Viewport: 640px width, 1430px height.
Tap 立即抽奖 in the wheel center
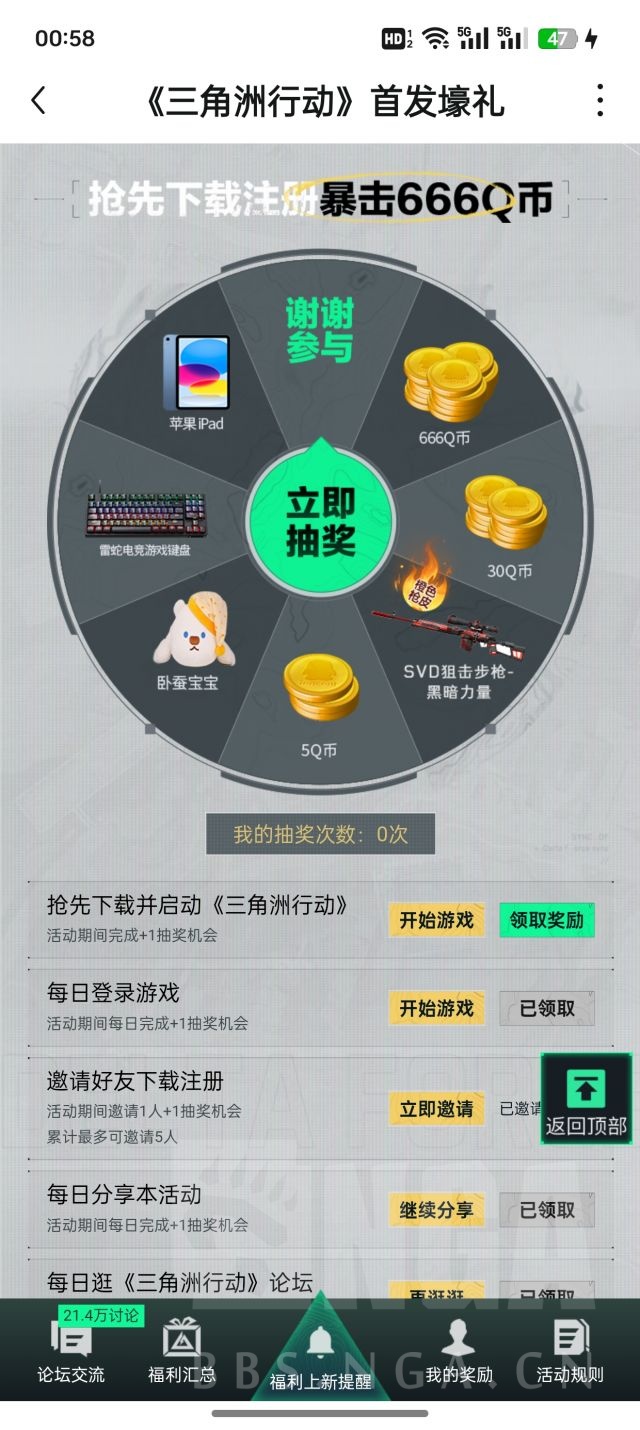320,521
